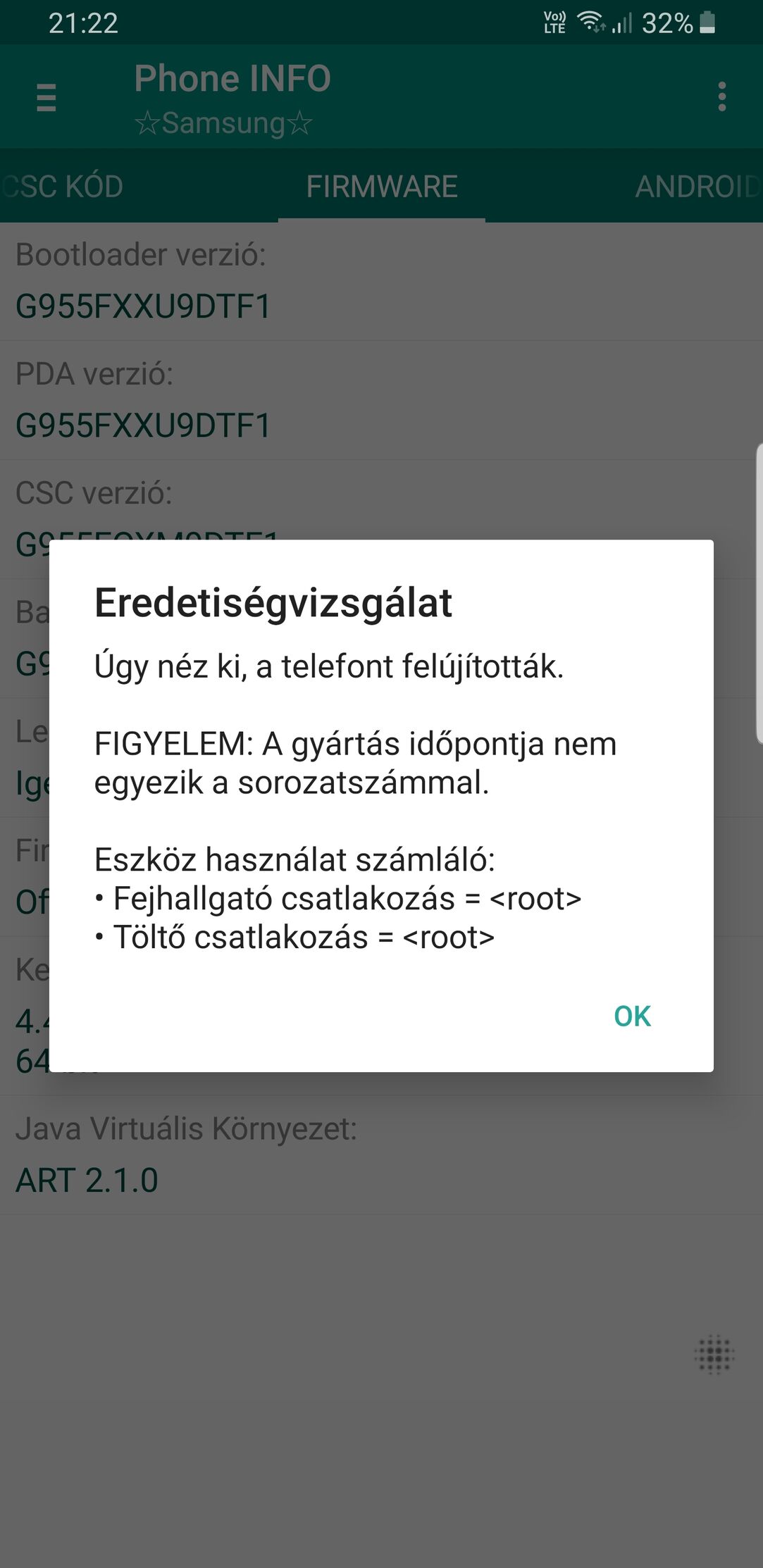Select the FIRMWARE tab
The width and height of the screenshot is (763, 1568).
382,186
